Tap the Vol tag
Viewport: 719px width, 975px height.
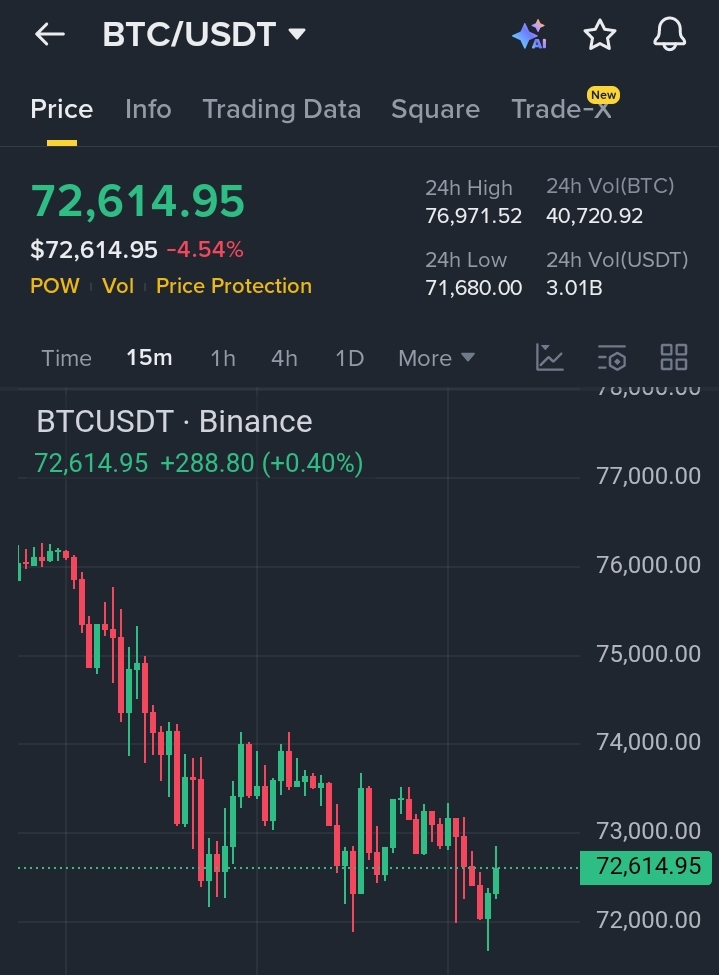click(x=118, y=286)
